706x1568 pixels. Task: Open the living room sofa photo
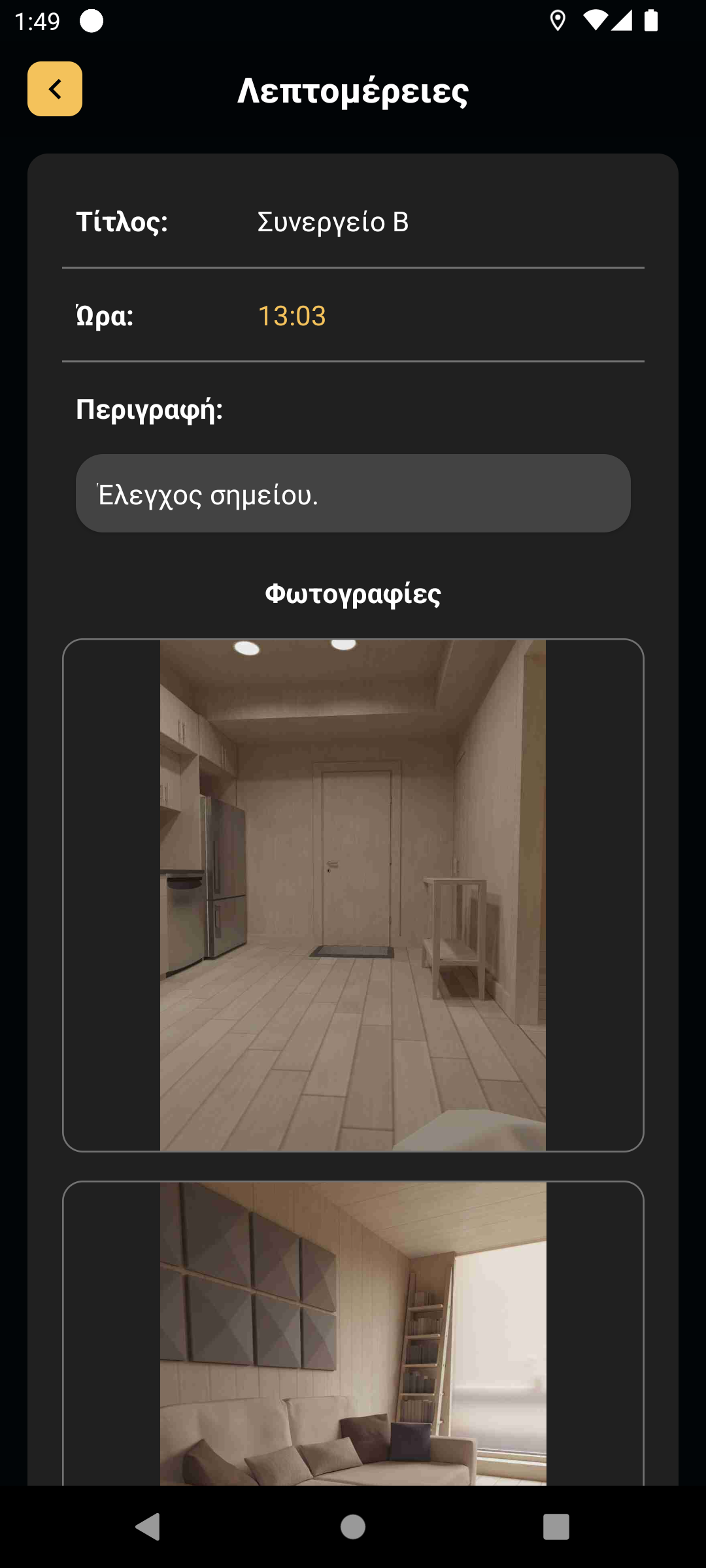(353, 1333)
